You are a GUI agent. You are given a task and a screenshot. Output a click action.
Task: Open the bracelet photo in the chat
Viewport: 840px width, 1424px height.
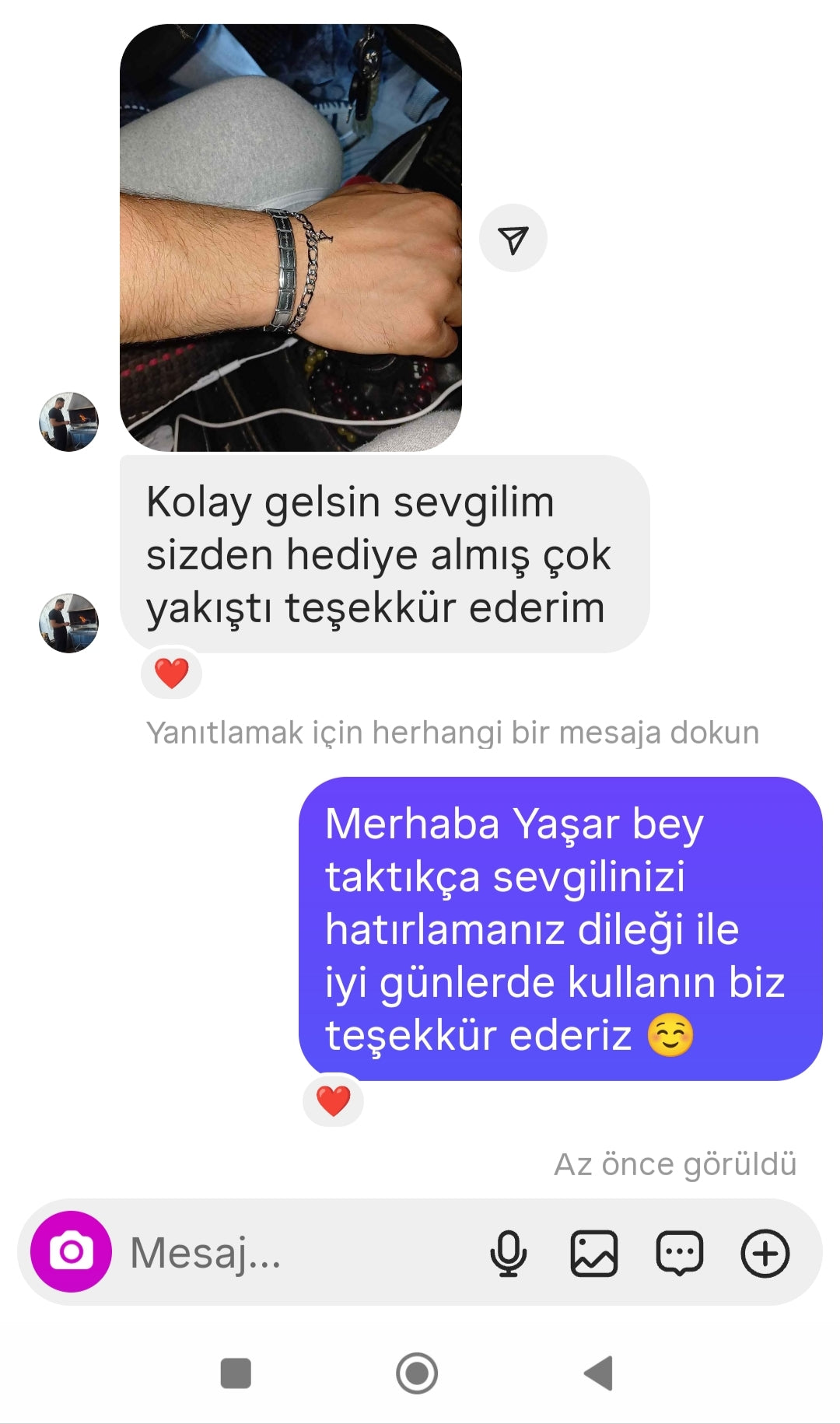[290, 237]
